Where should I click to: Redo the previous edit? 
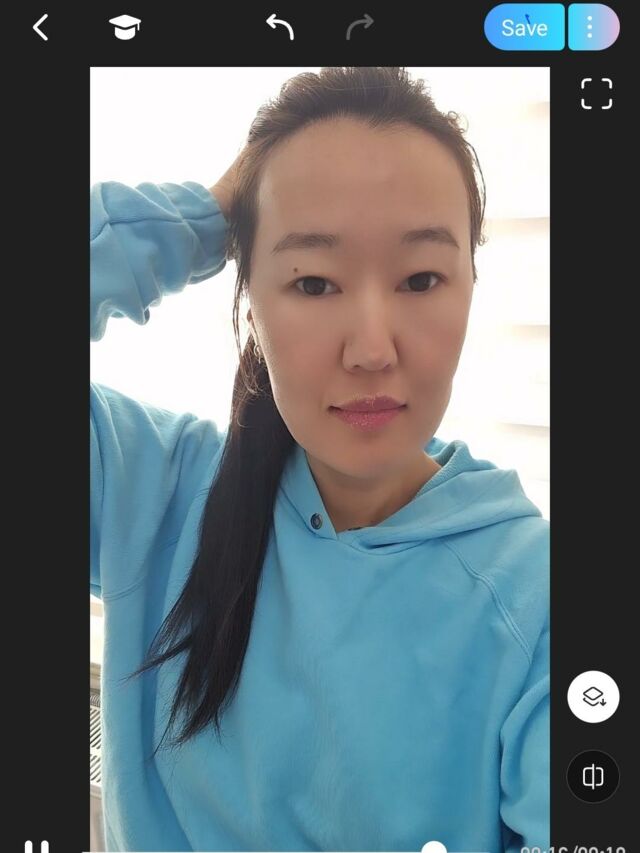point(360,27)
